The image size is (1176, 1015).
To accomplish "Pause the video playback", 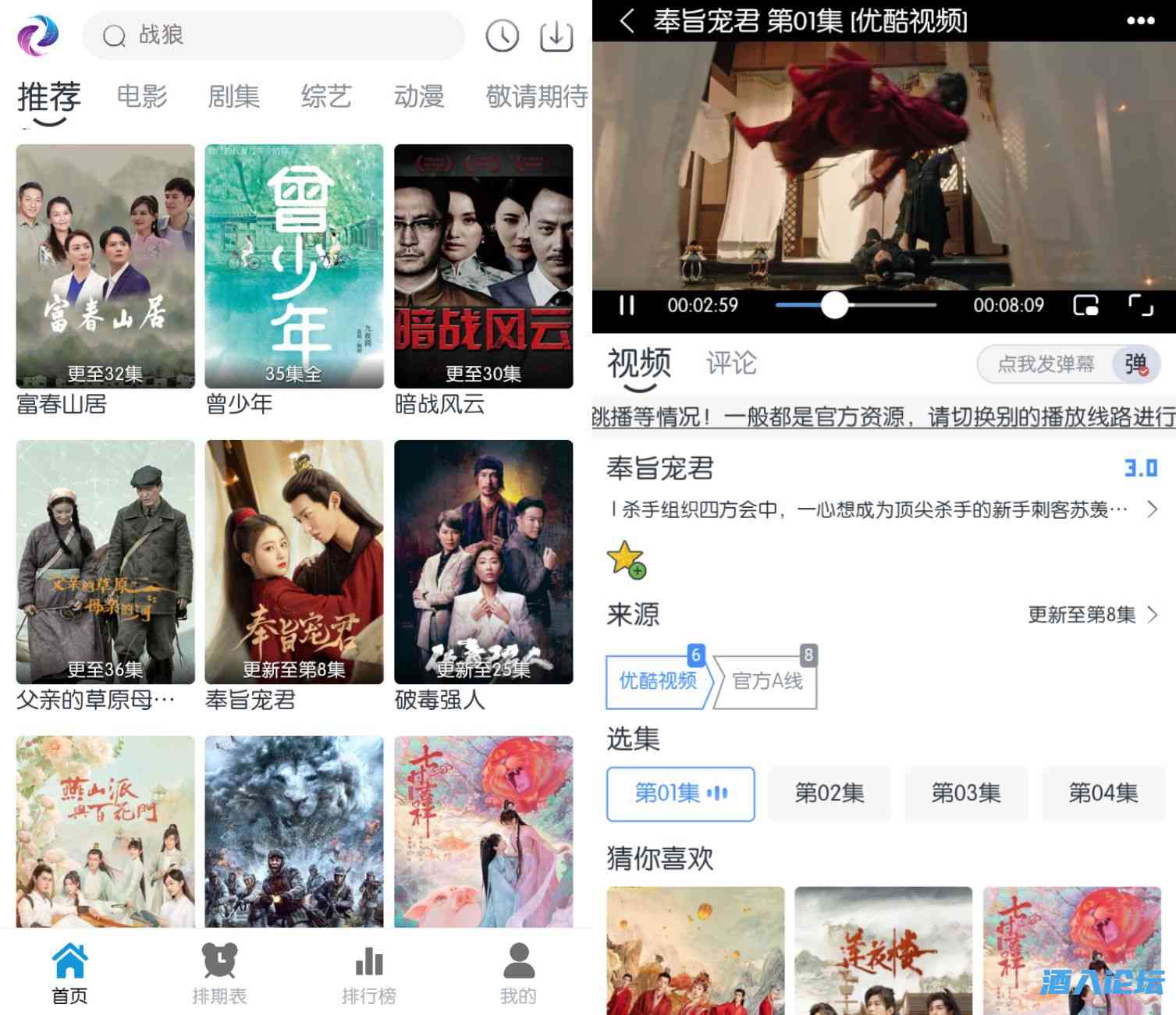I will 627,305.
